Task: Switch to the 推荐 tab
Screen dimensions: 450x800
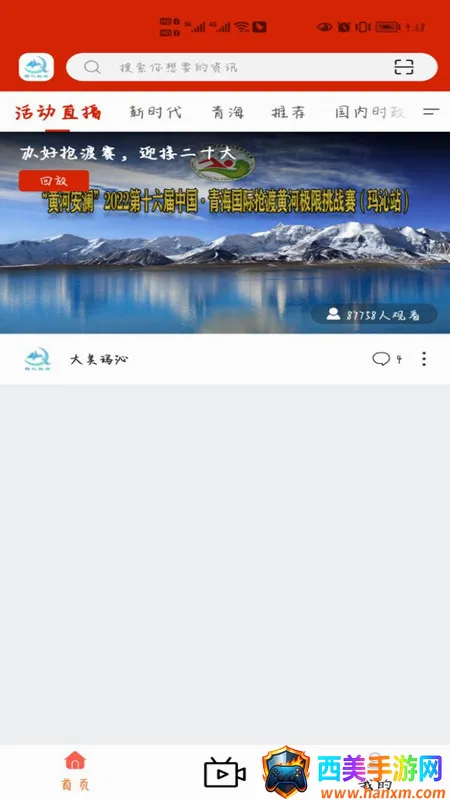Action: click(x=288, y=112)
